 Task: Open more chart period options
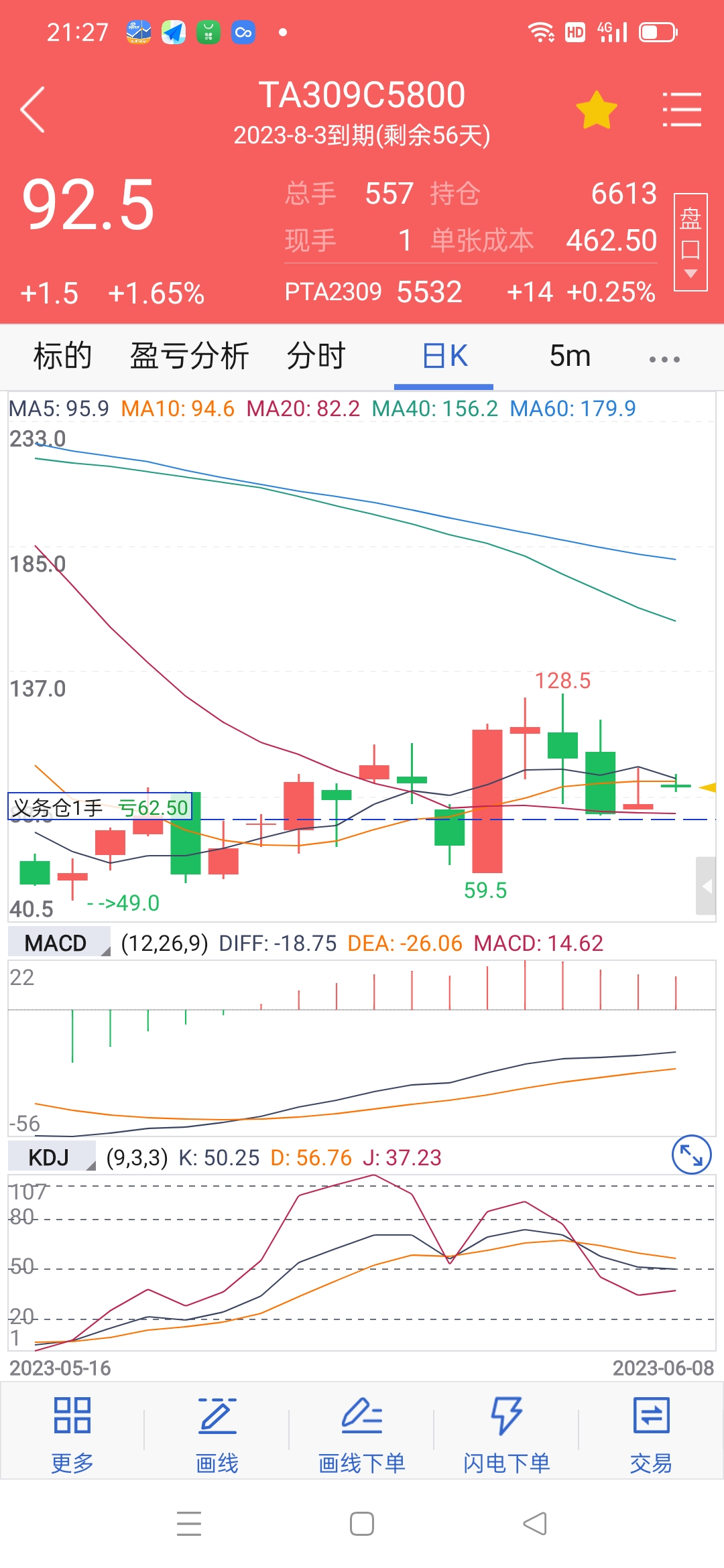(664, 359)
